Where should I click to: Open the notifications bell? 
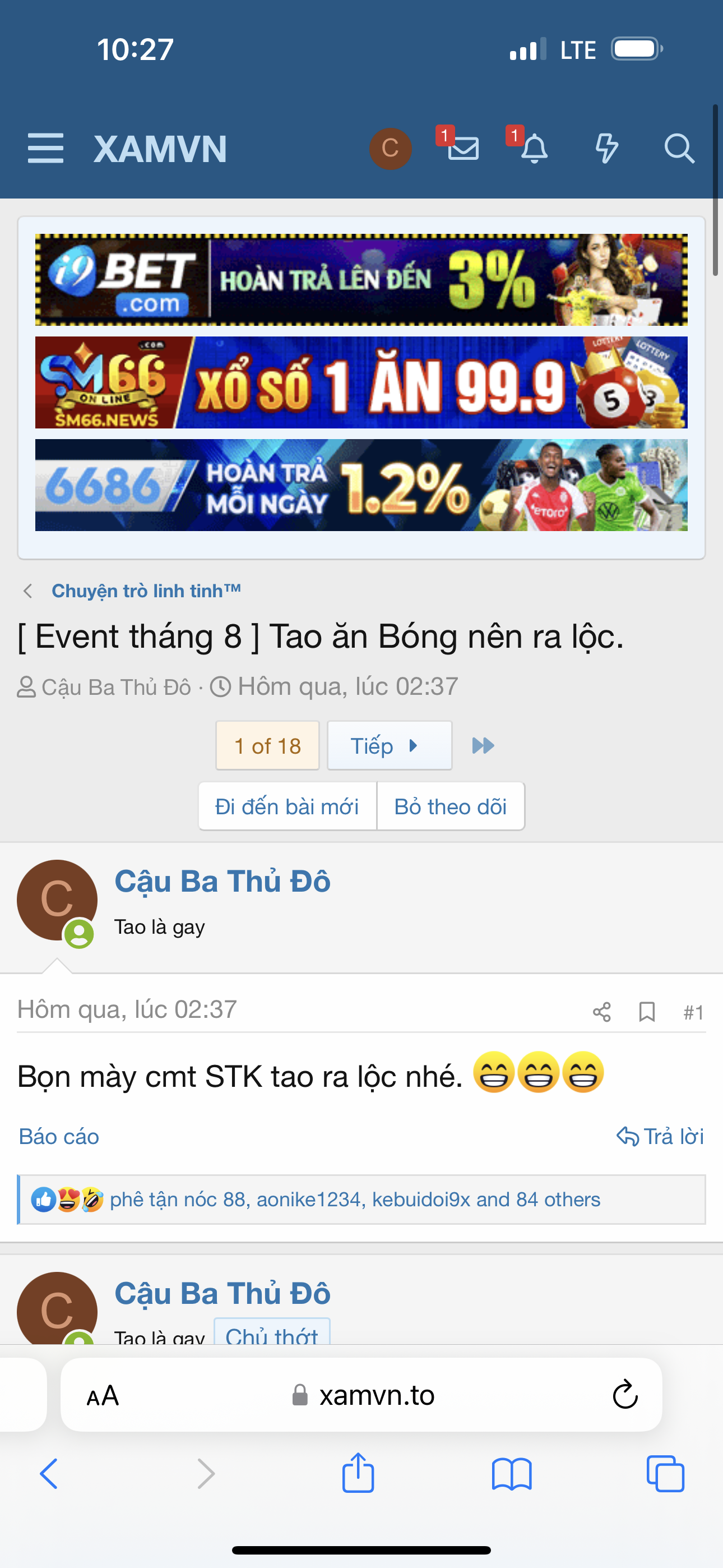(534, 149)
